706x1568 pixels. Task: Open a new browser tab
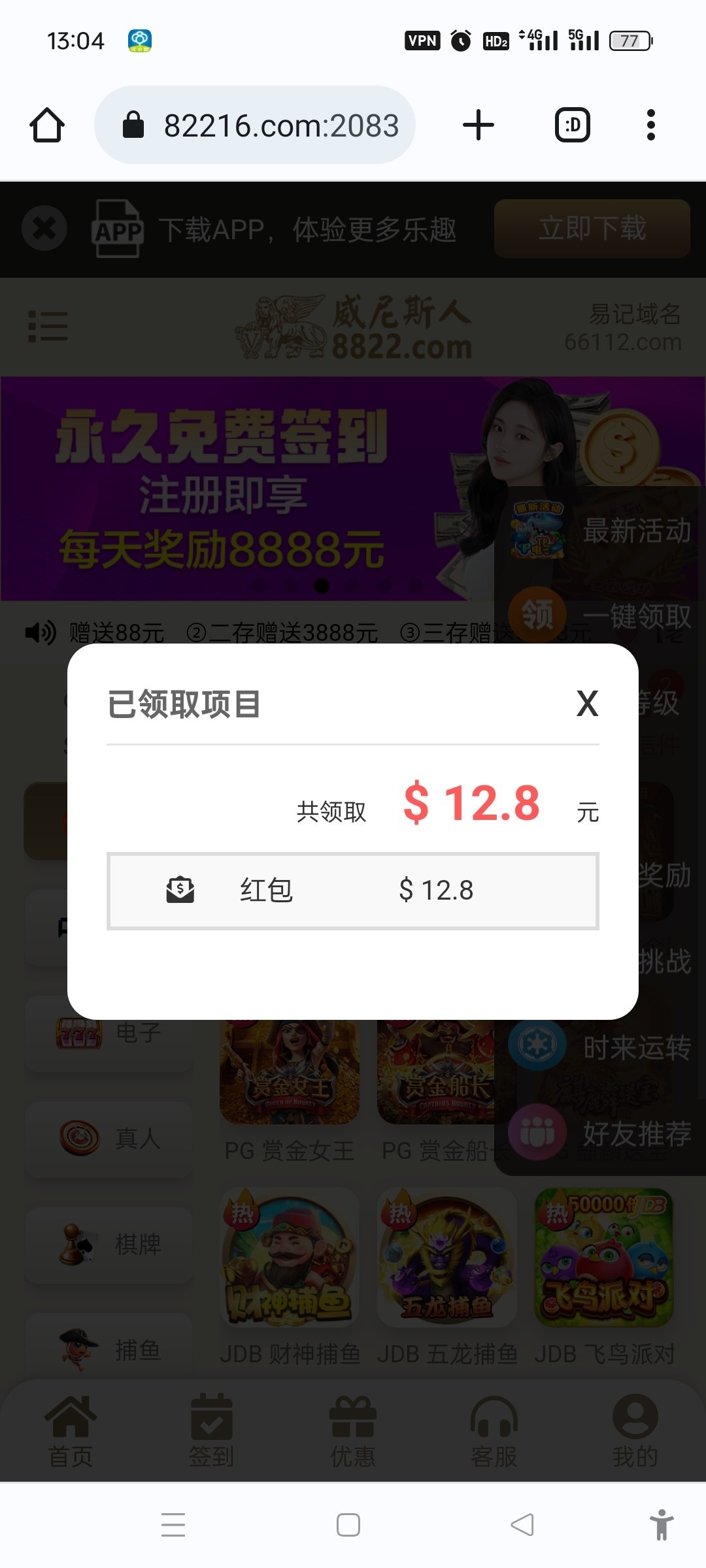479,125
